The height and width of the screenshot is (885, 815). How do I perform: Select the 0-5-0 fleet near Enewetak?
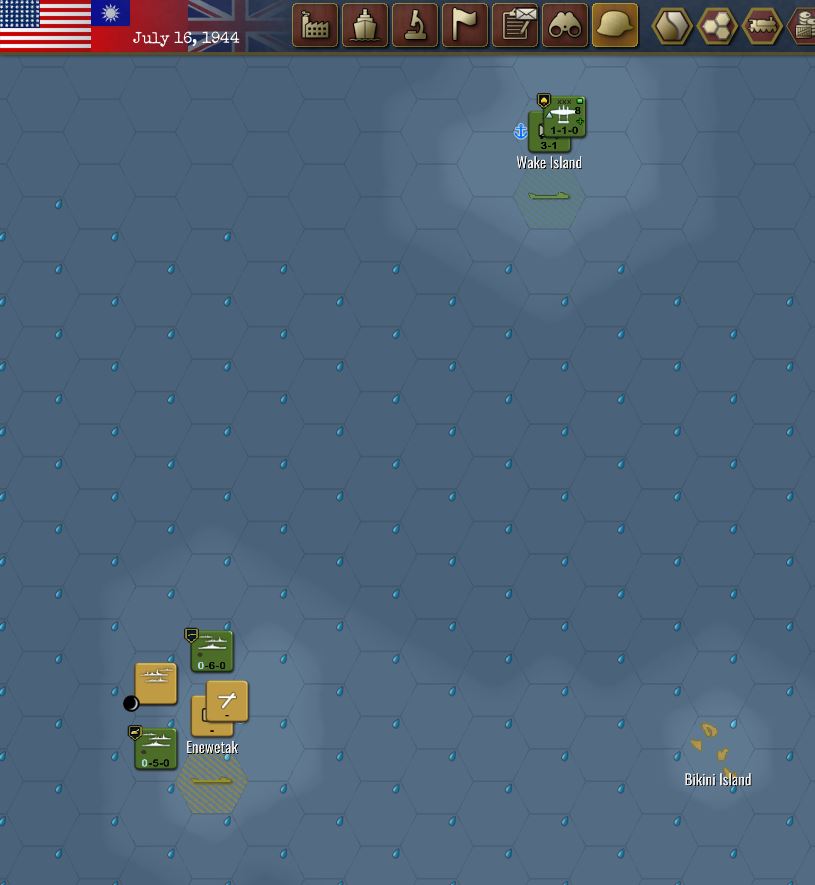coord(156,749)
